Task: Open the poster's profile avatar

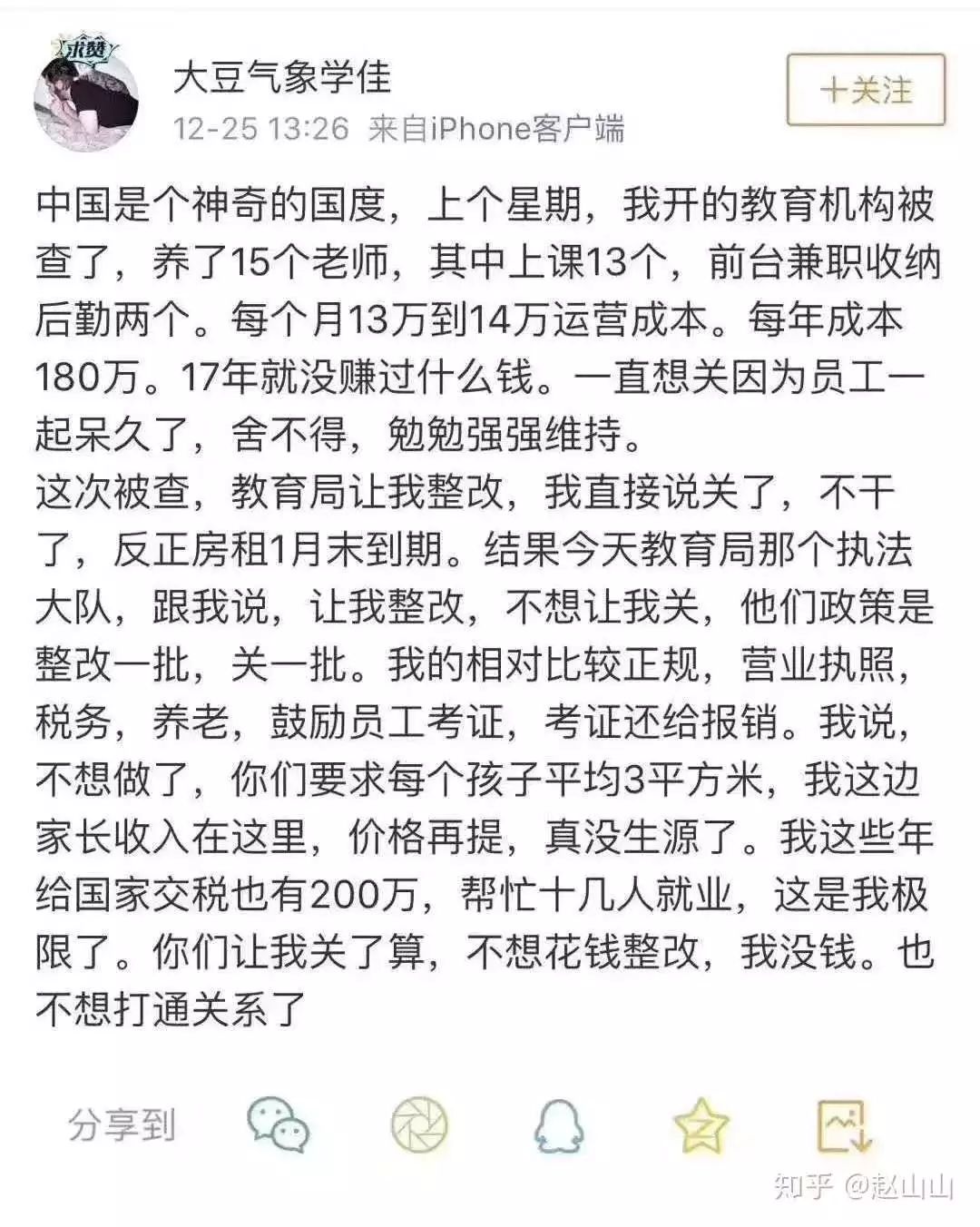Action: (86, 89)
